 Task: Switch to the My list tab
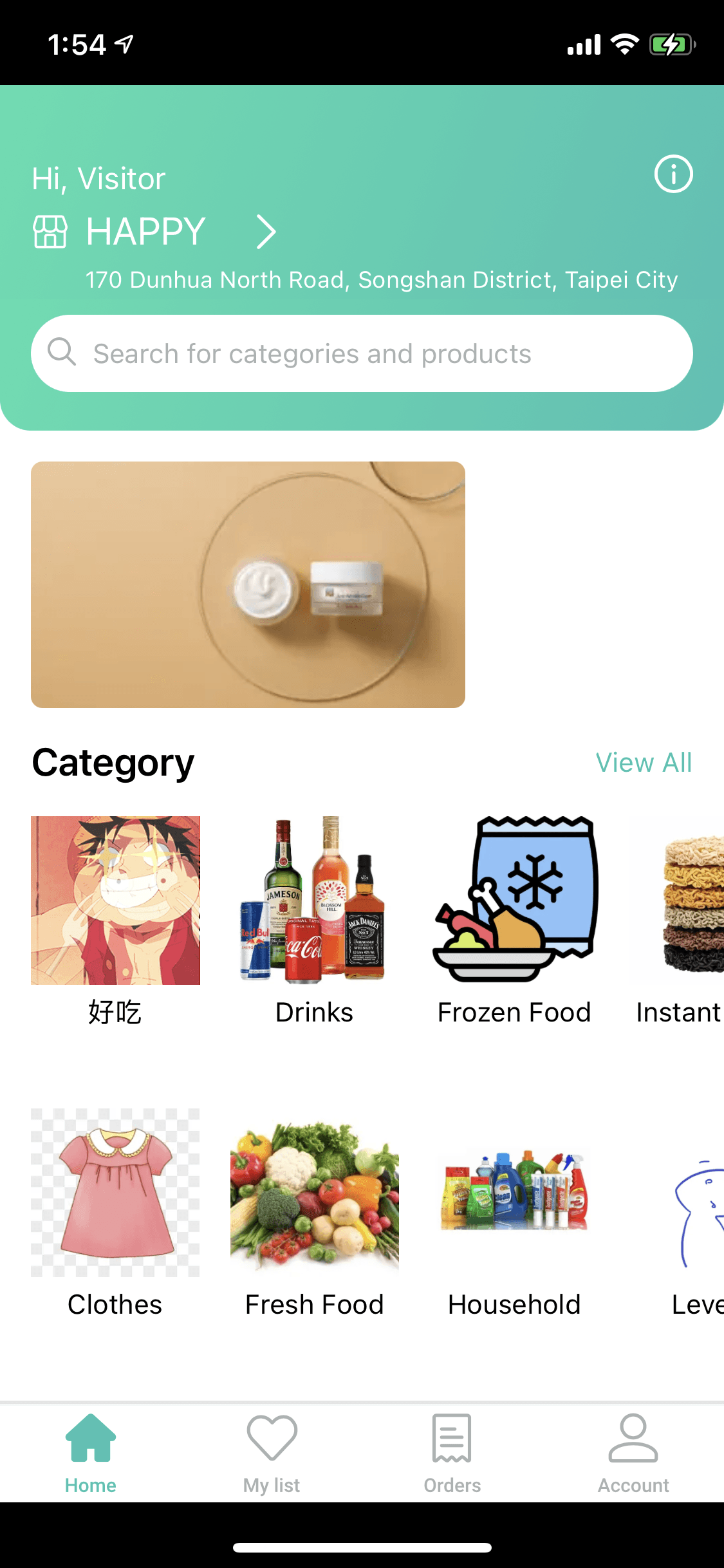coord(272,1453)
